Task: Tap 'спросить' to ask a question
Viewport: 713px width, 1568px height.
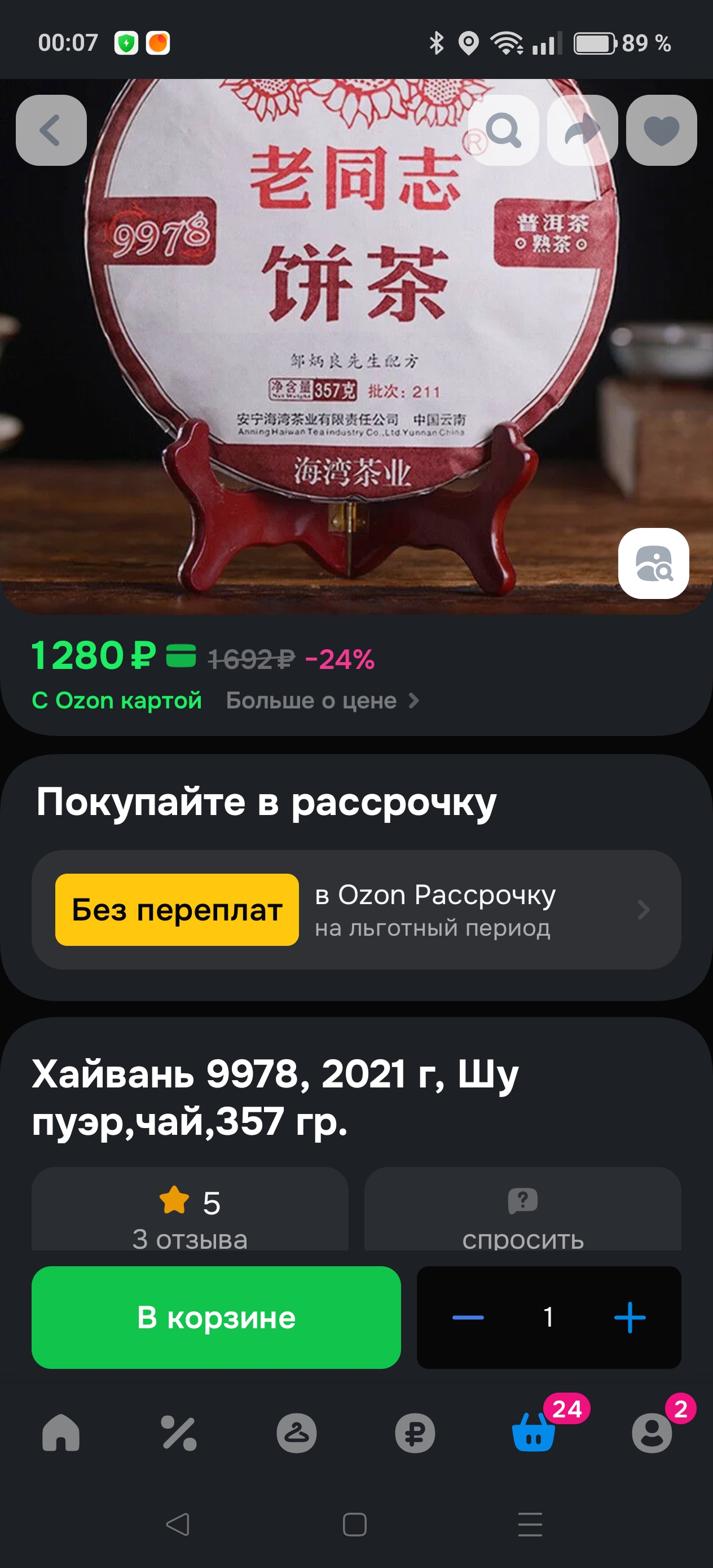Action: [x=522, y=1212]
